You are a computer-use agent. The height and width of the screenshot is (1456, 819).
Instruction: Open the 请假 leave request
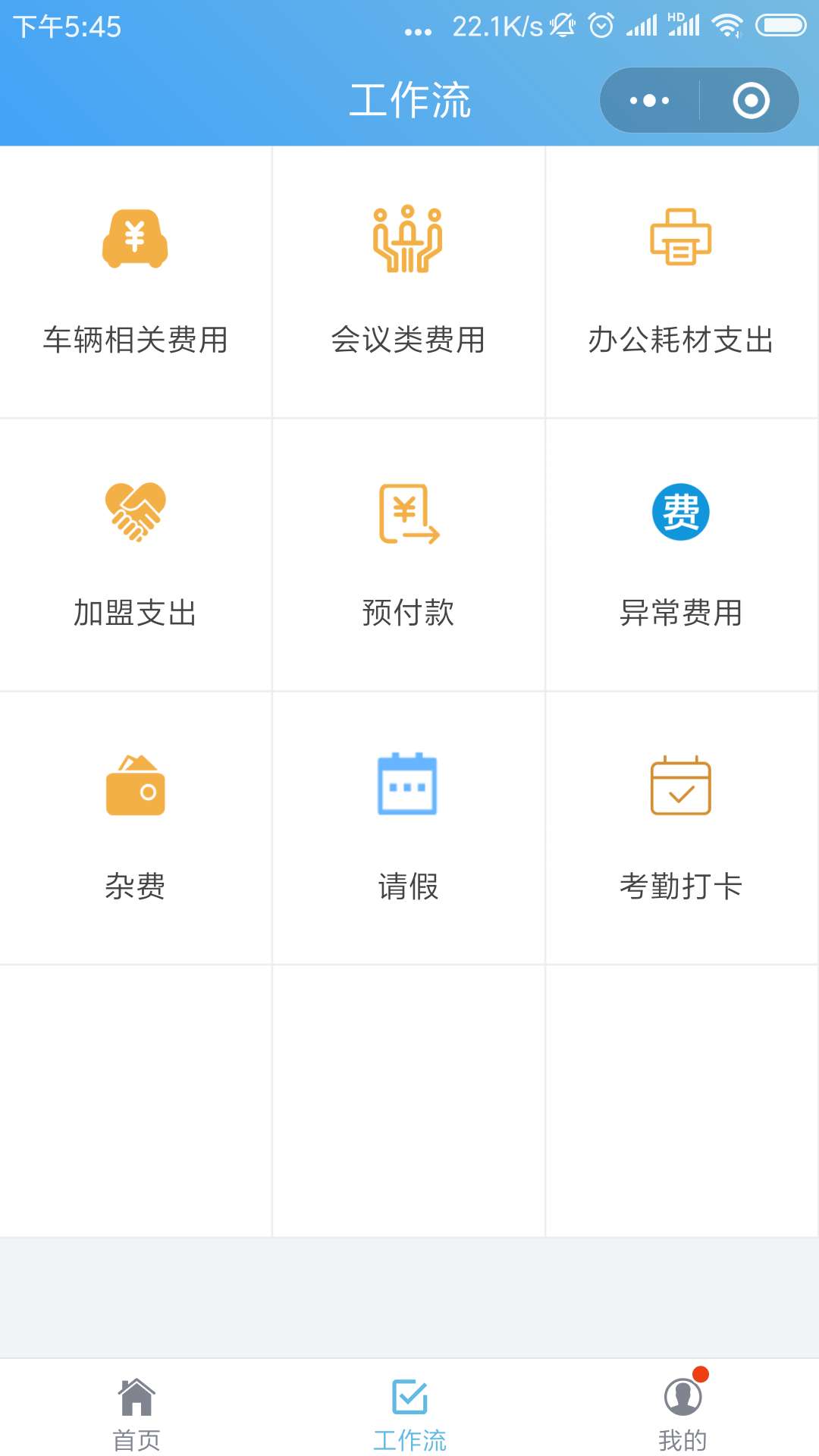point(409,828)
